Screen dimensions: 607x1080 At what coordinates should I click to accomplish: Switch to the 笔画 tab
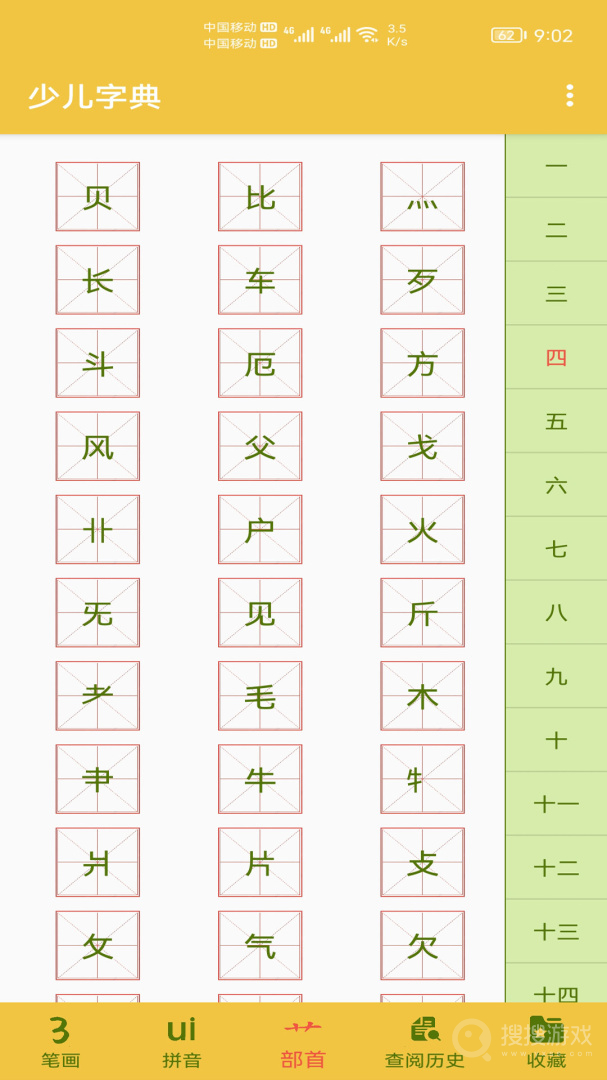tap(60, 1042)
